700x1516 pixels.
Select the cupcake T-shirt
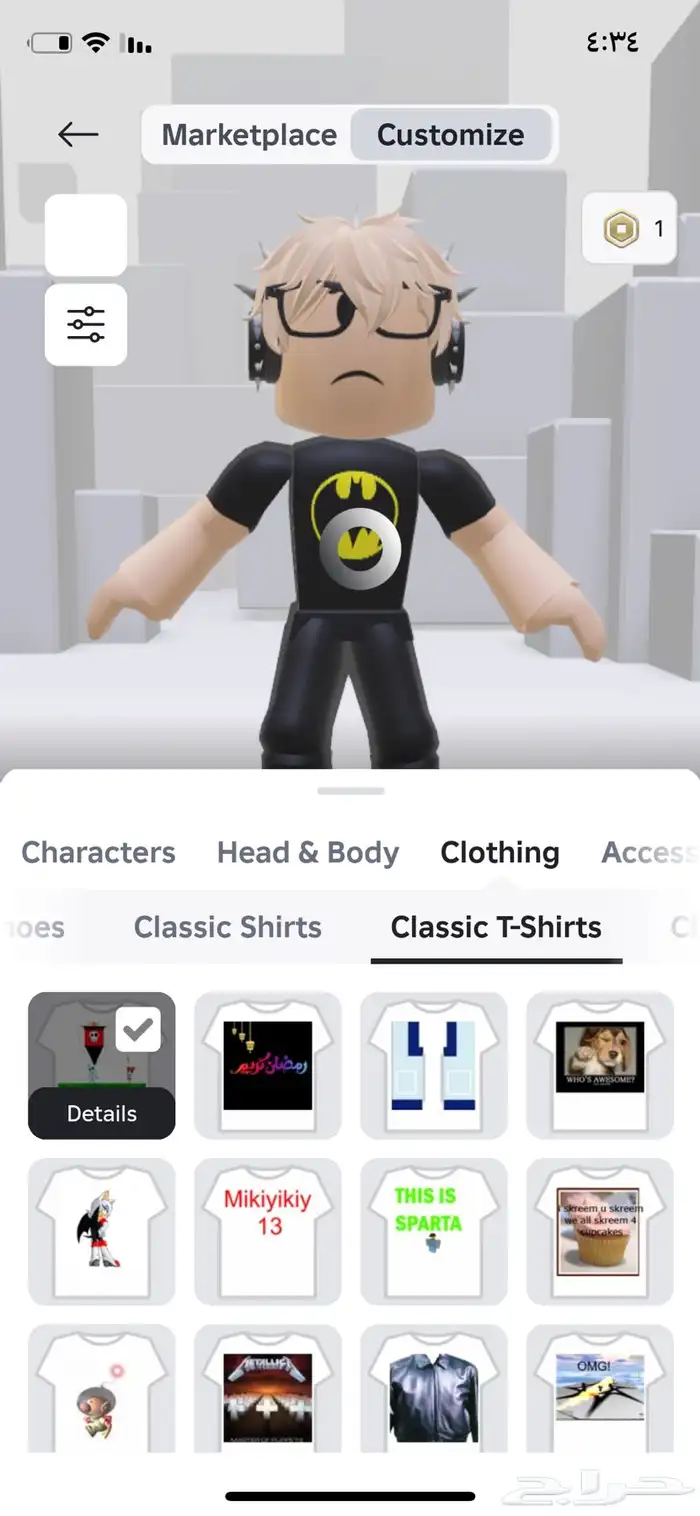click(x=600, y=1230)
